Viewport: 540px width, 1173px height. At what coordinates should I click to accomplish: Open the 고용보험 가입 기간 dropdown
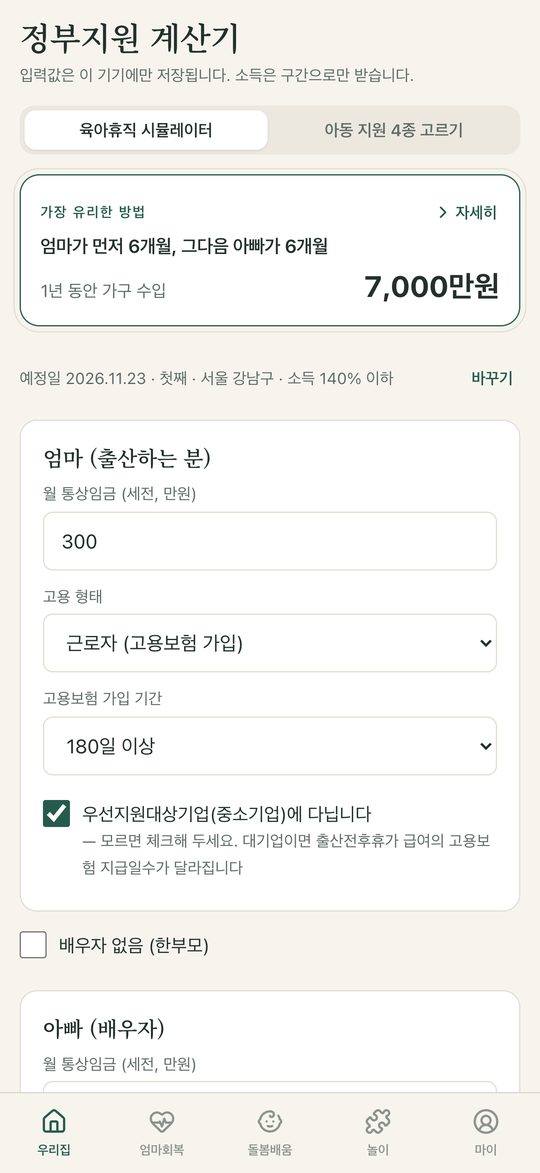[270, 746]
